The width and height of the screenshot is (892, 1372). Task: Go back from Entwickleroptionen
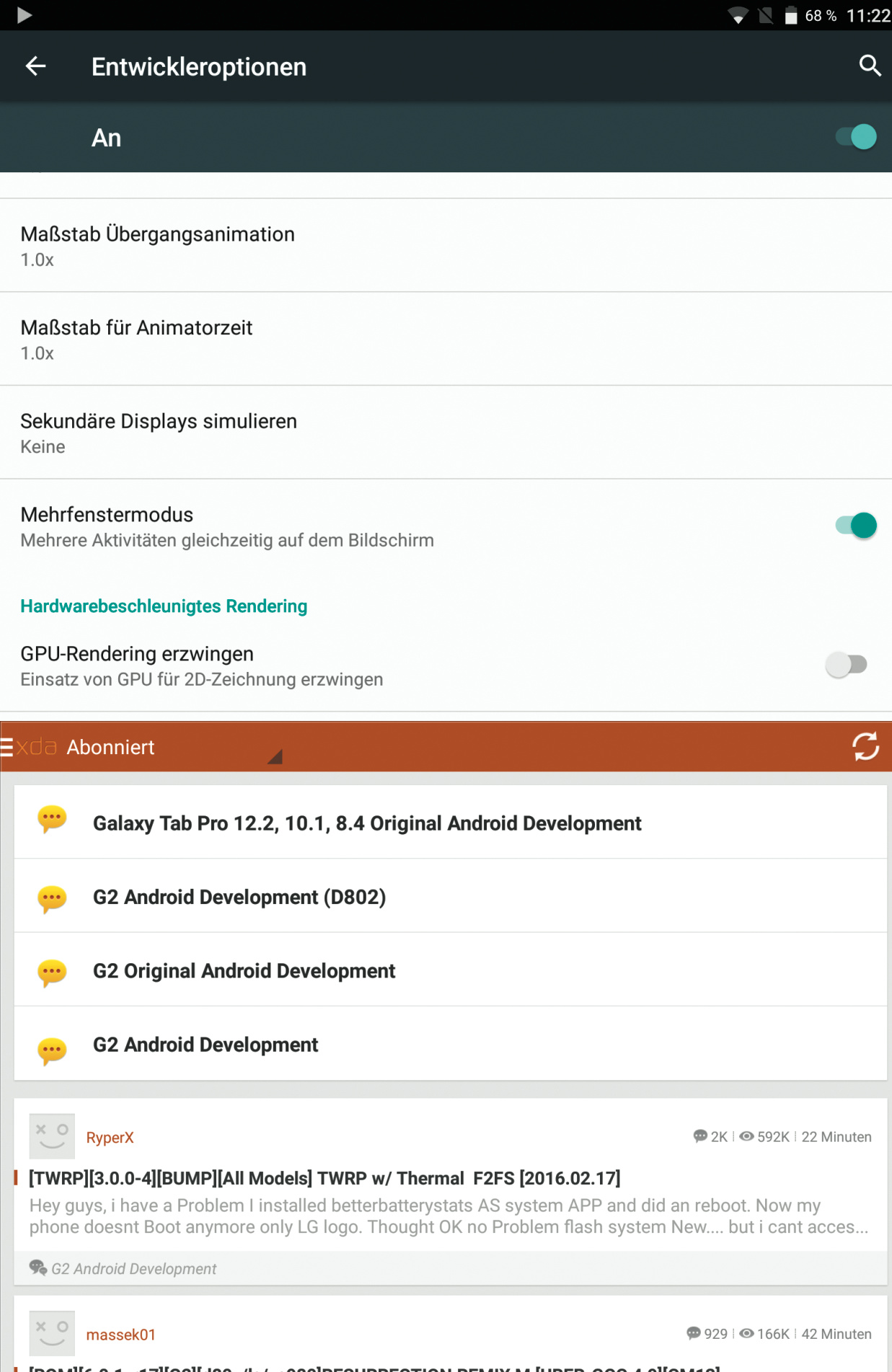tap(35, 66)
